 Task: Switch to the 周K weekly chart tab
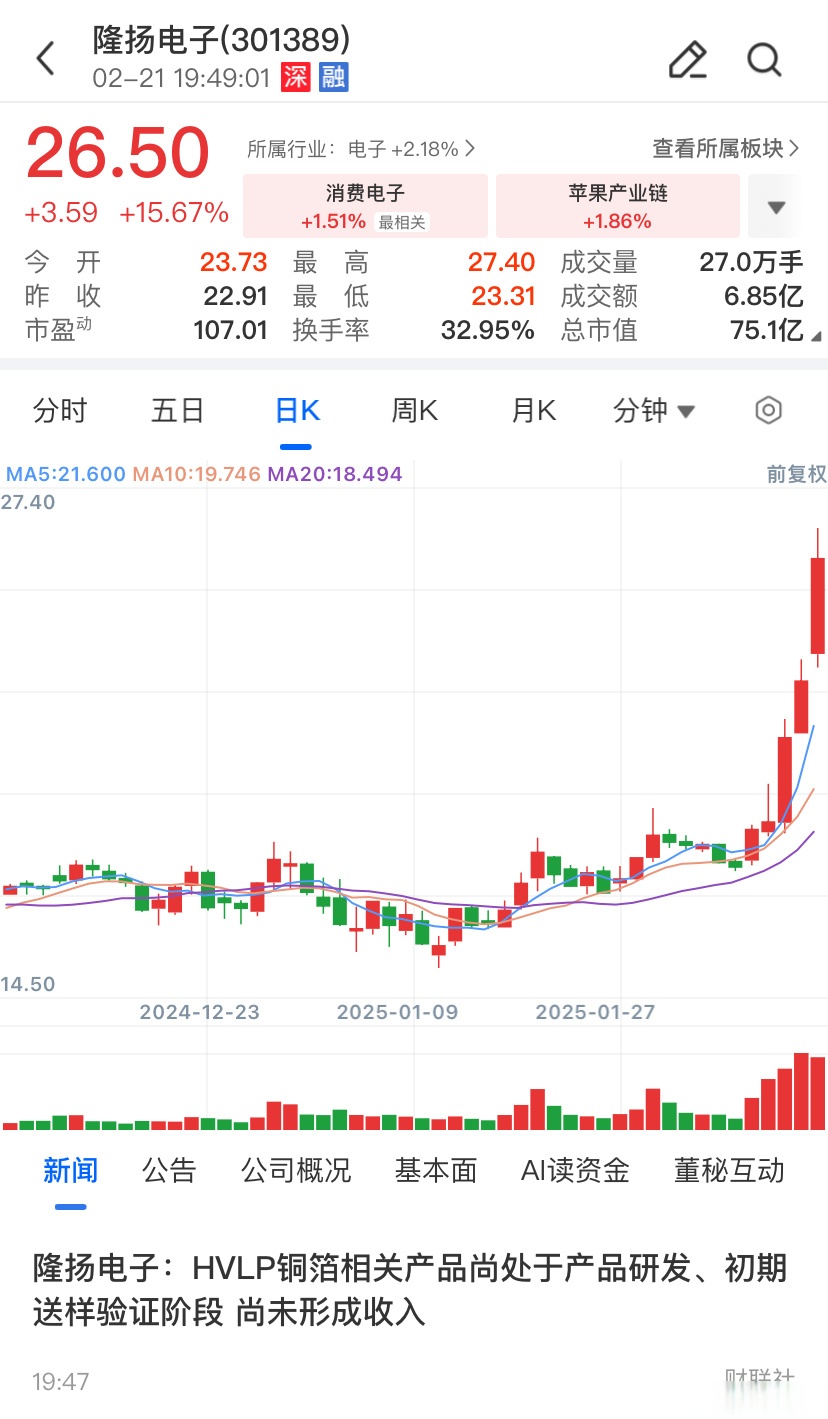point(413,410)
